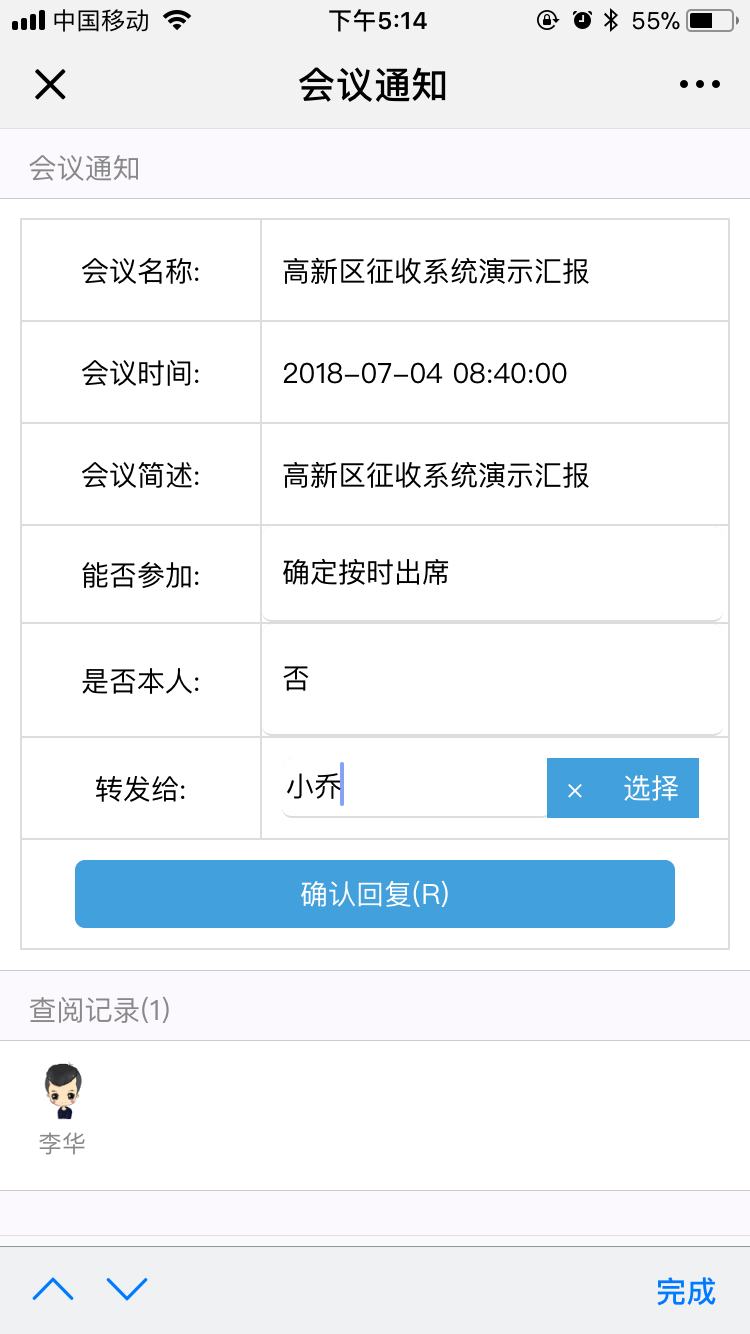Tap the 确认回复(R) button
Screen dimensions: 750x1334
[375, 894]
